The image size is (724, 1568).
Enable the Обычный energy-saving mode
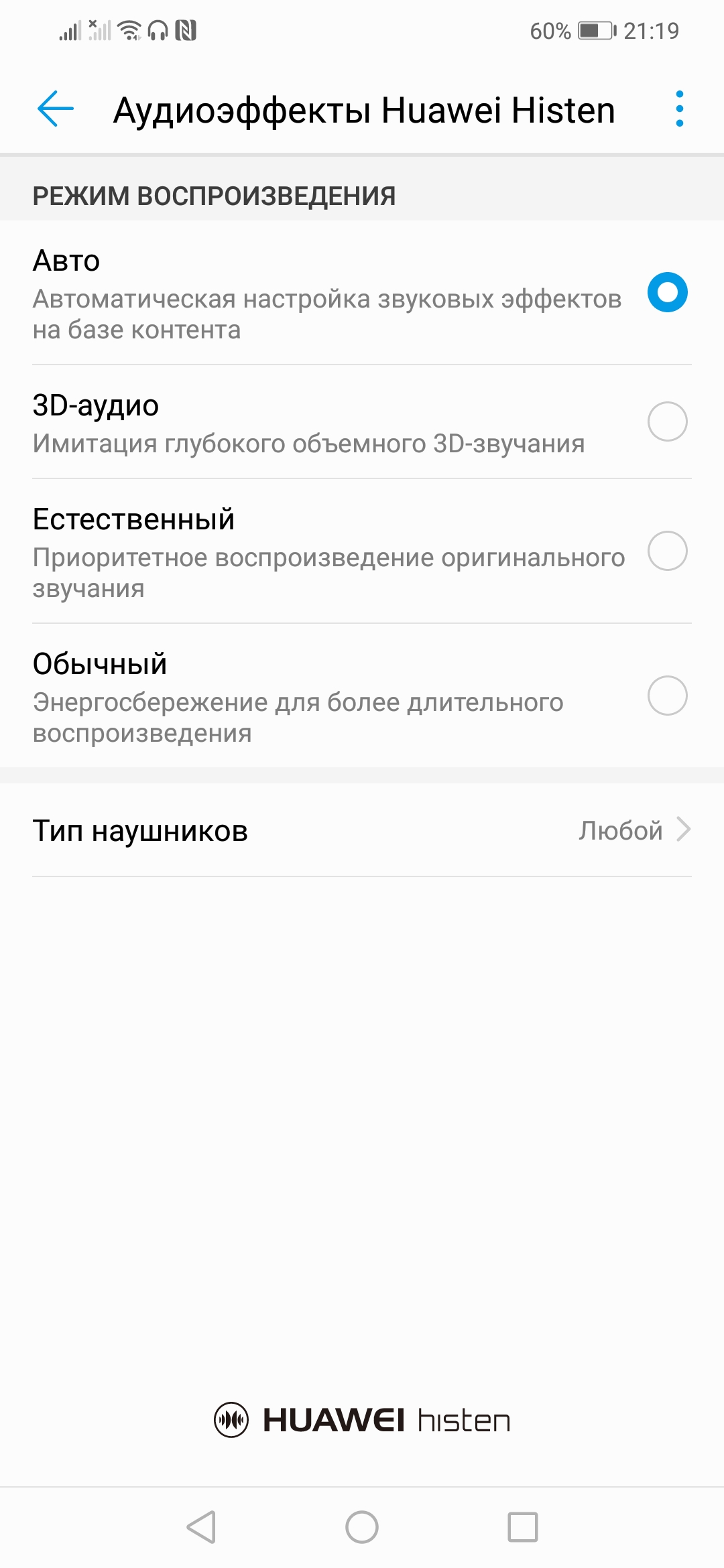click(667, 696)
